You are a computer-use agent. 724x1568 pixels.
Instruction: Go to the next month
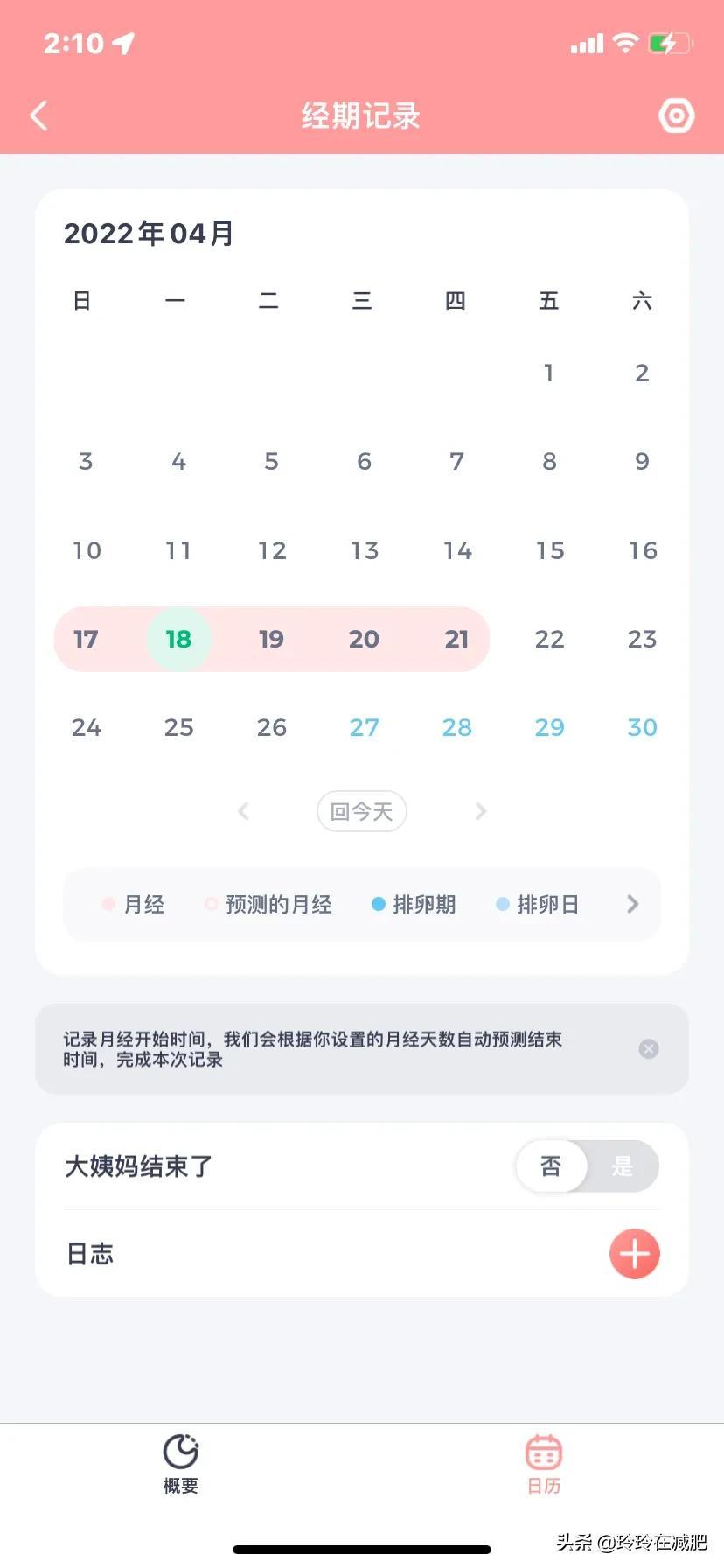click(x=480, y=811)
